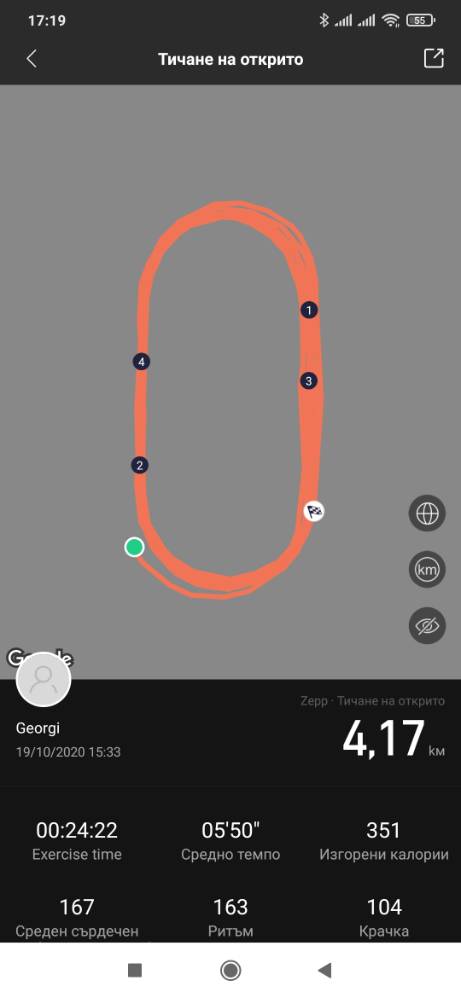This screenshot has height=998, width=461.
Task: Open the system home button
Action: point(230,970)
